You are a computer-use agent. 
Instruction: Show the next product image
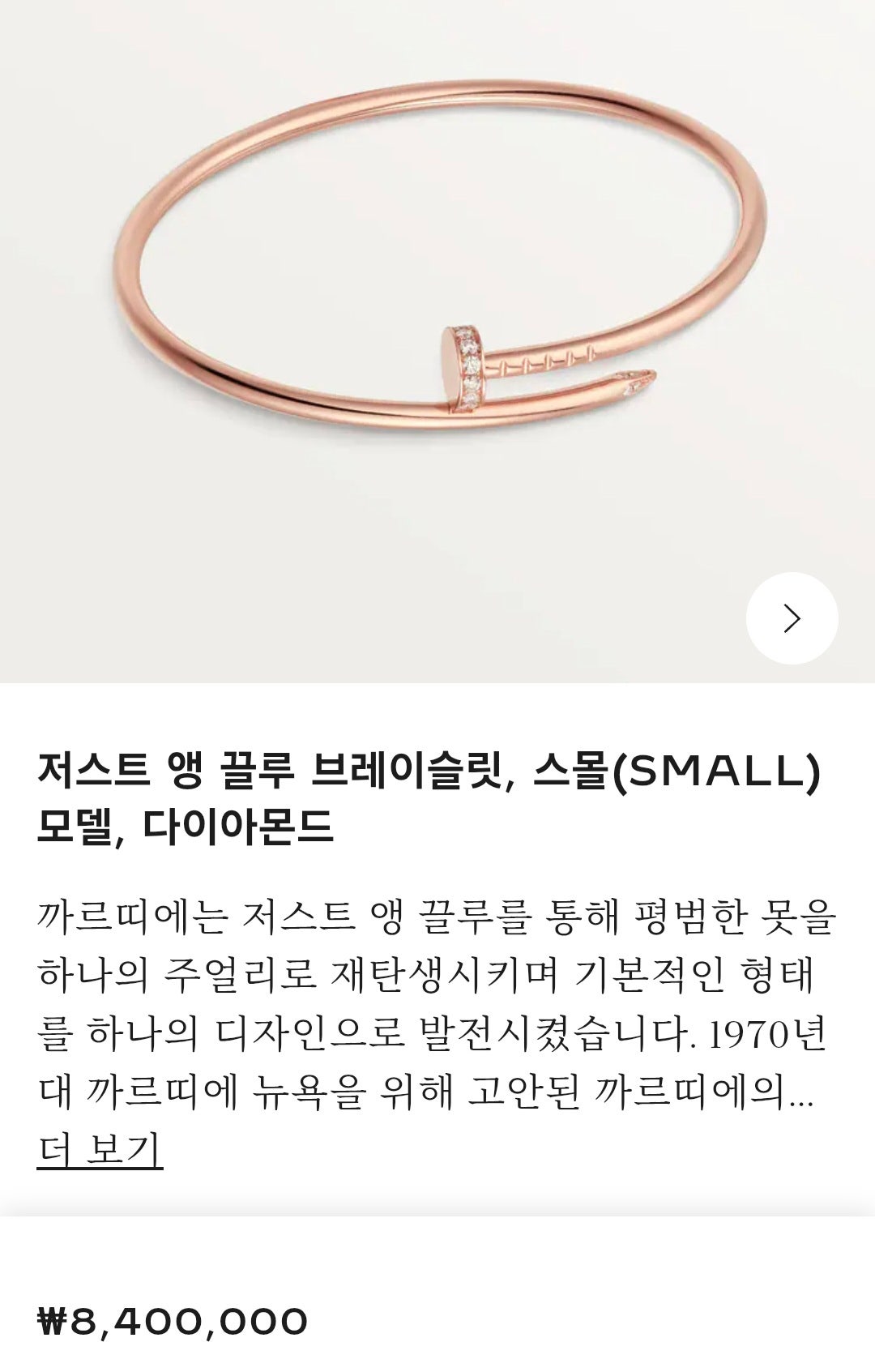[x=792, y=618]
